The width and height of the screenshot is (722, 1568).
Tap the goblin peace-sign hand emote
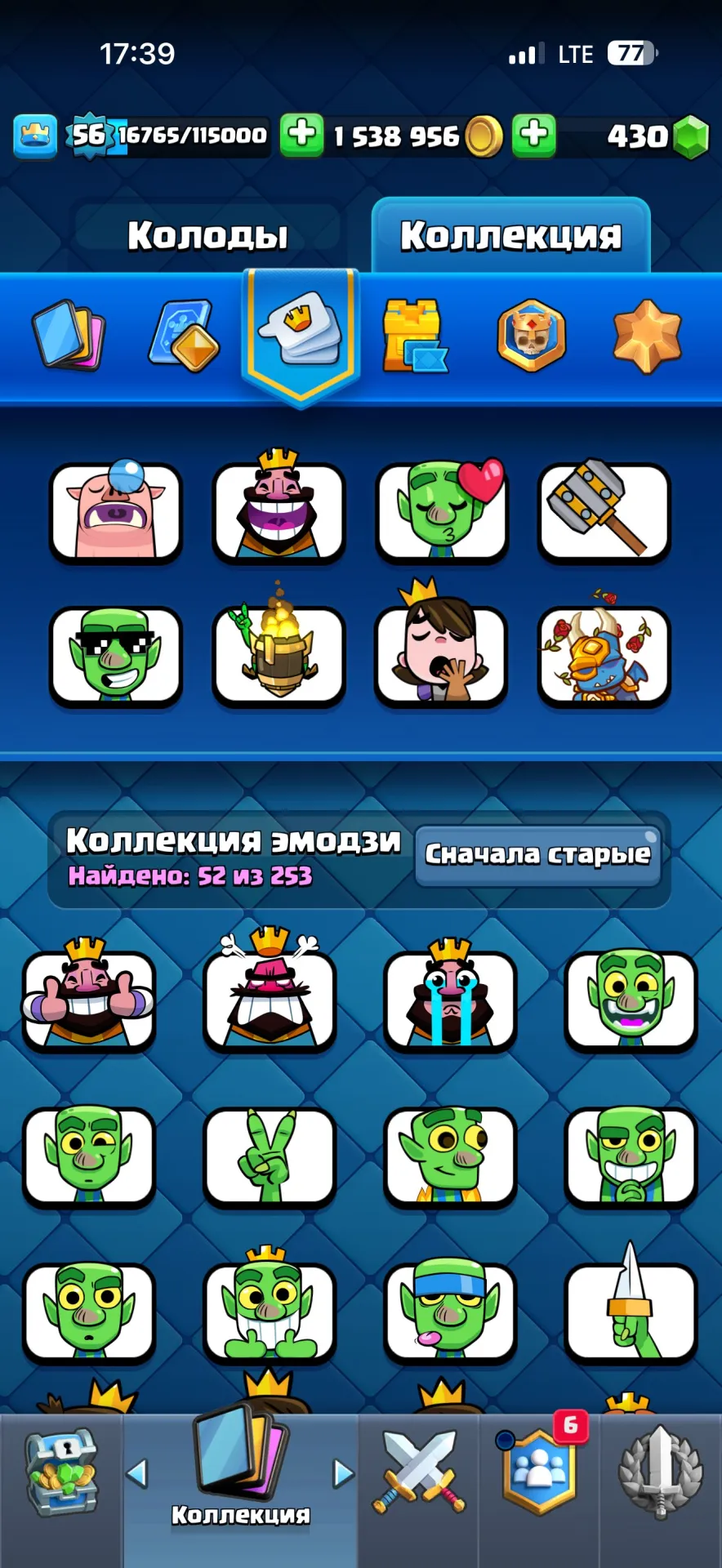point(269,1156)
